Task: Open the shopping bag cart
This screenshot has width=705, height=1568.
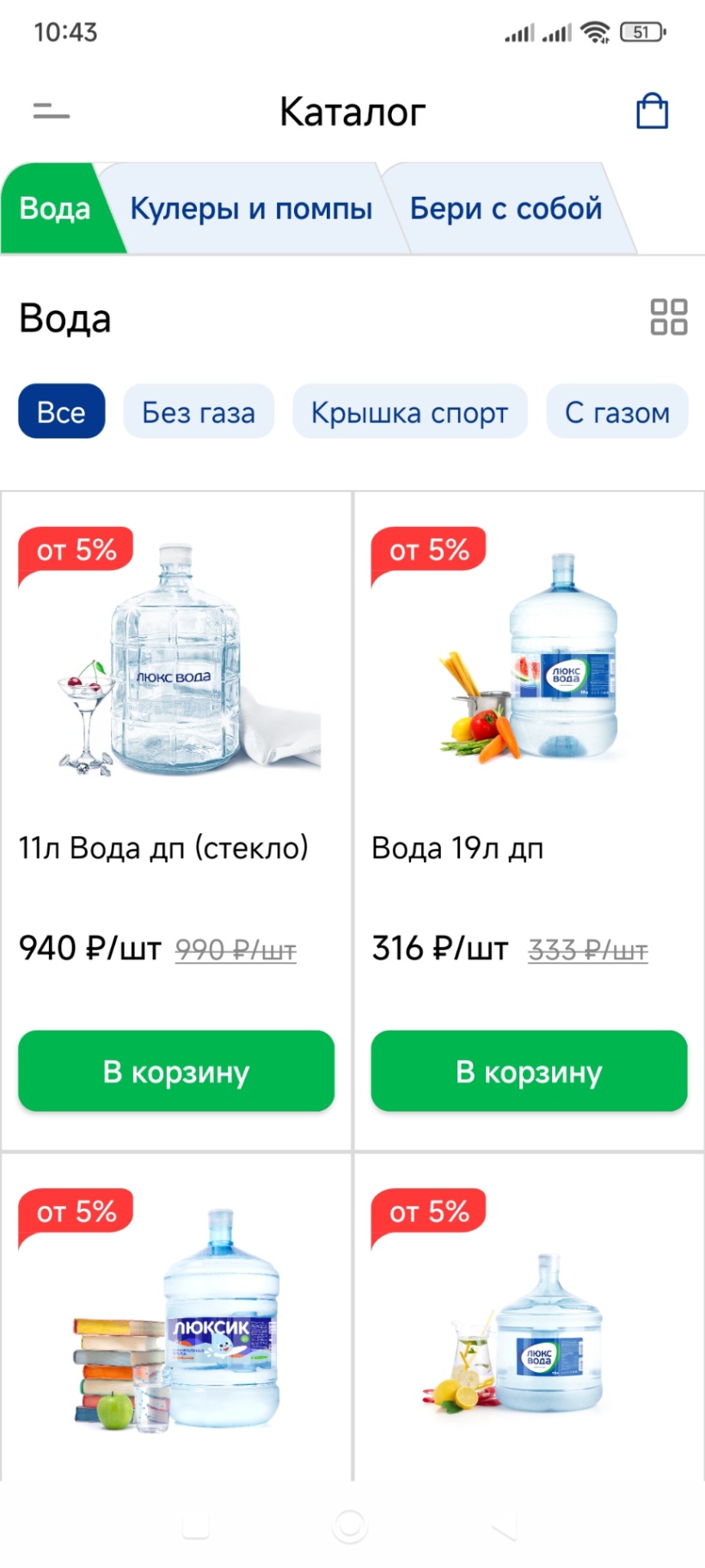Action: (x=652, y=112)
